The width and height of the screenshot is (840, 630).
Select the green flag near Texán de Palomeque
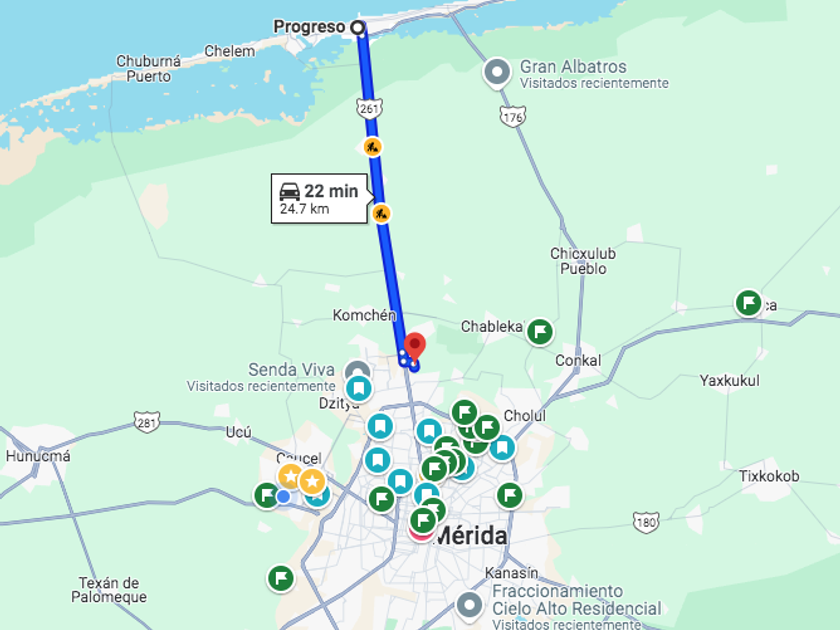point(281,577)
